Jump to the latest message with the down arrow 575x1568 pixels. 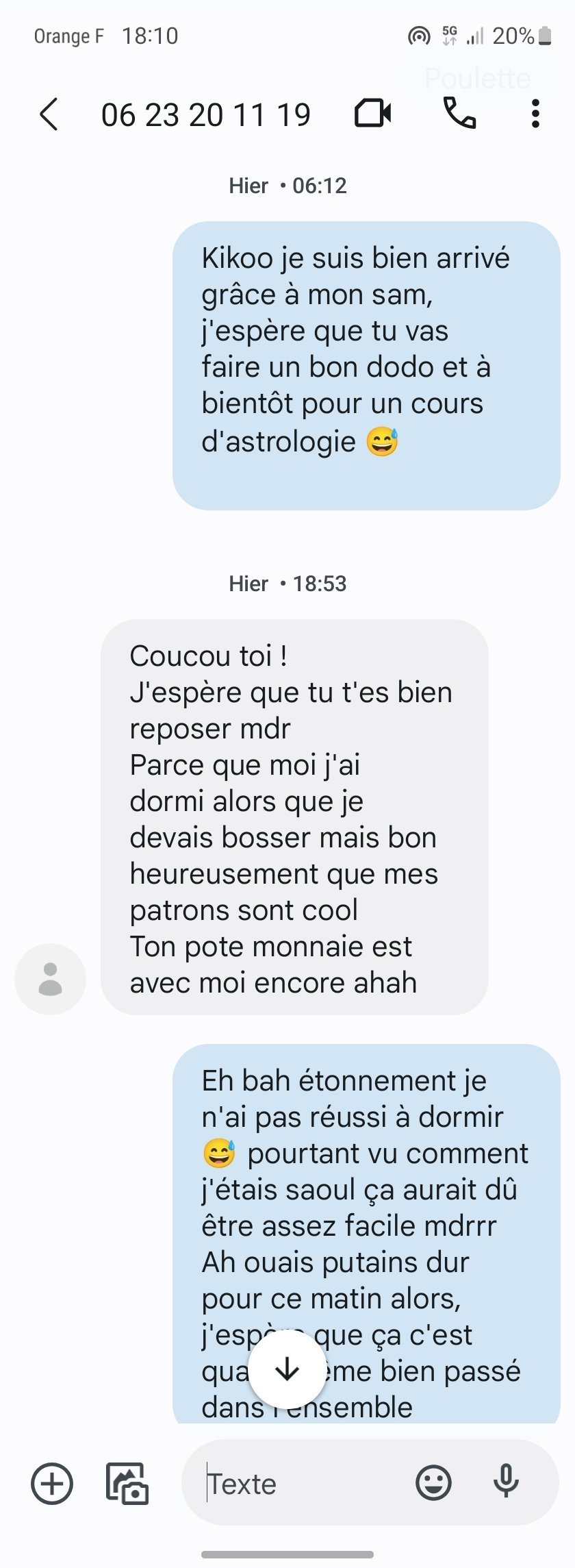tap(287, 1369)
